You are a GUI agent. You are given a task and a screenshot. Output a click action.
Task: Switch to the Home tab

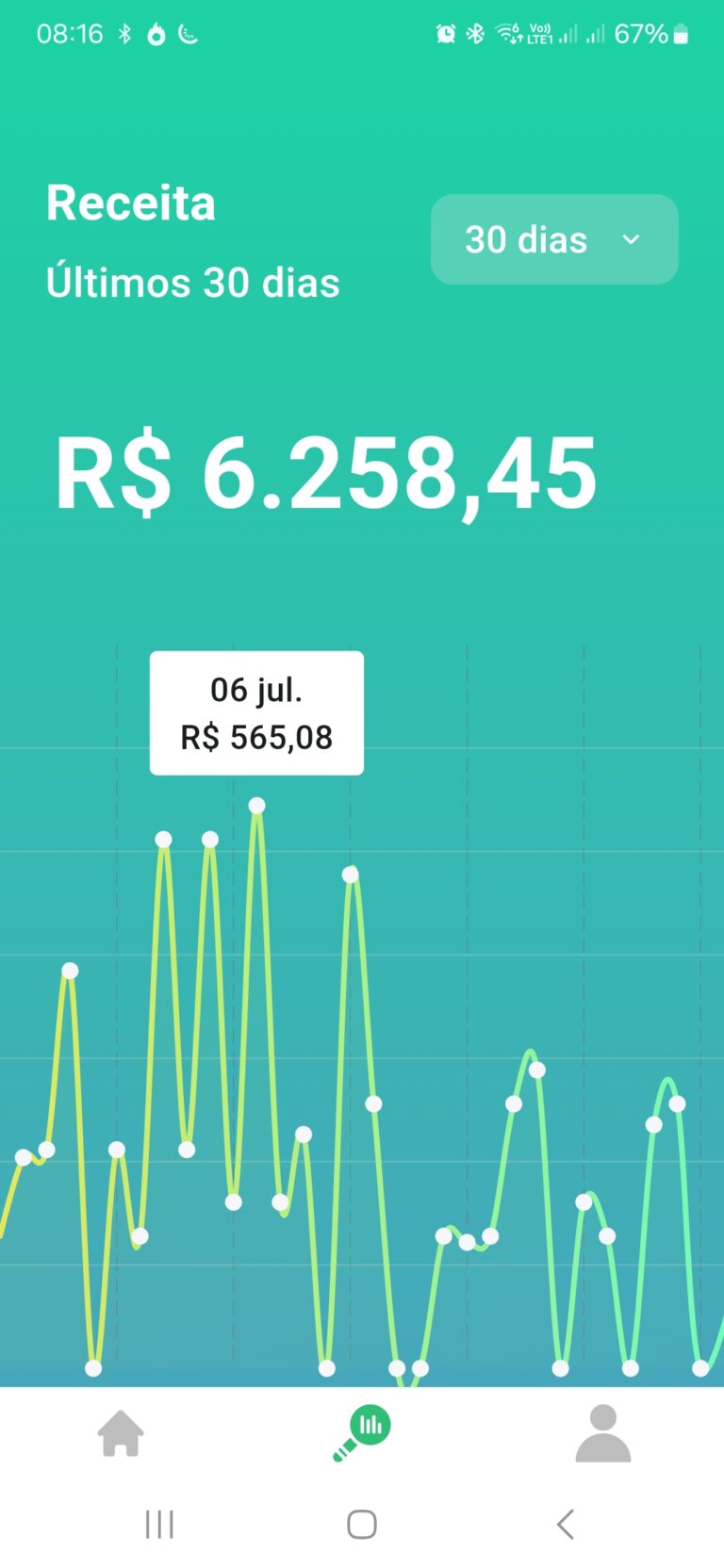(x=121, y=1433)
